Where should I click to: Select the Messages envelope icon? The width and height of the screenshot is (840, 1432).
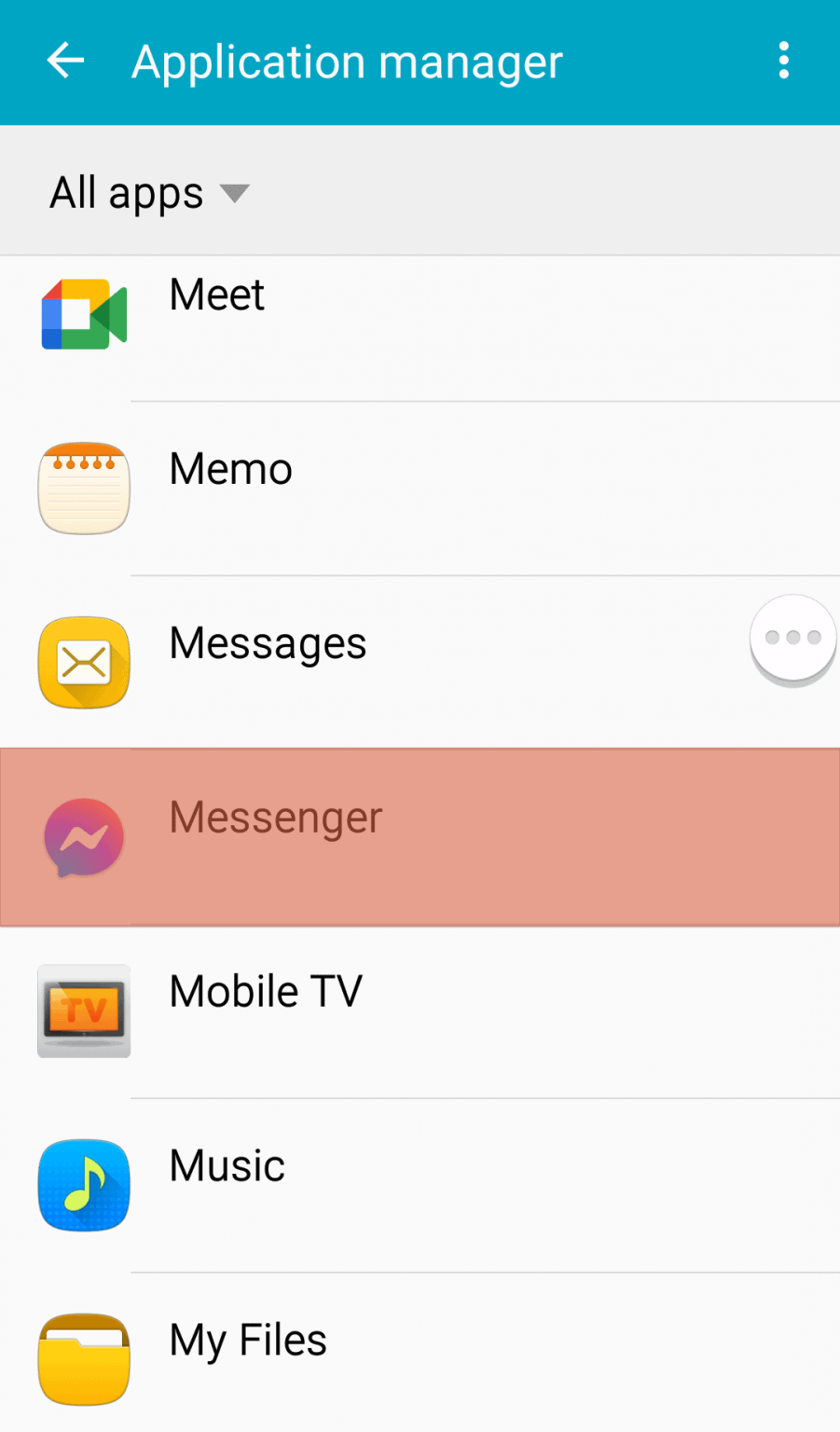click(83, 662)
